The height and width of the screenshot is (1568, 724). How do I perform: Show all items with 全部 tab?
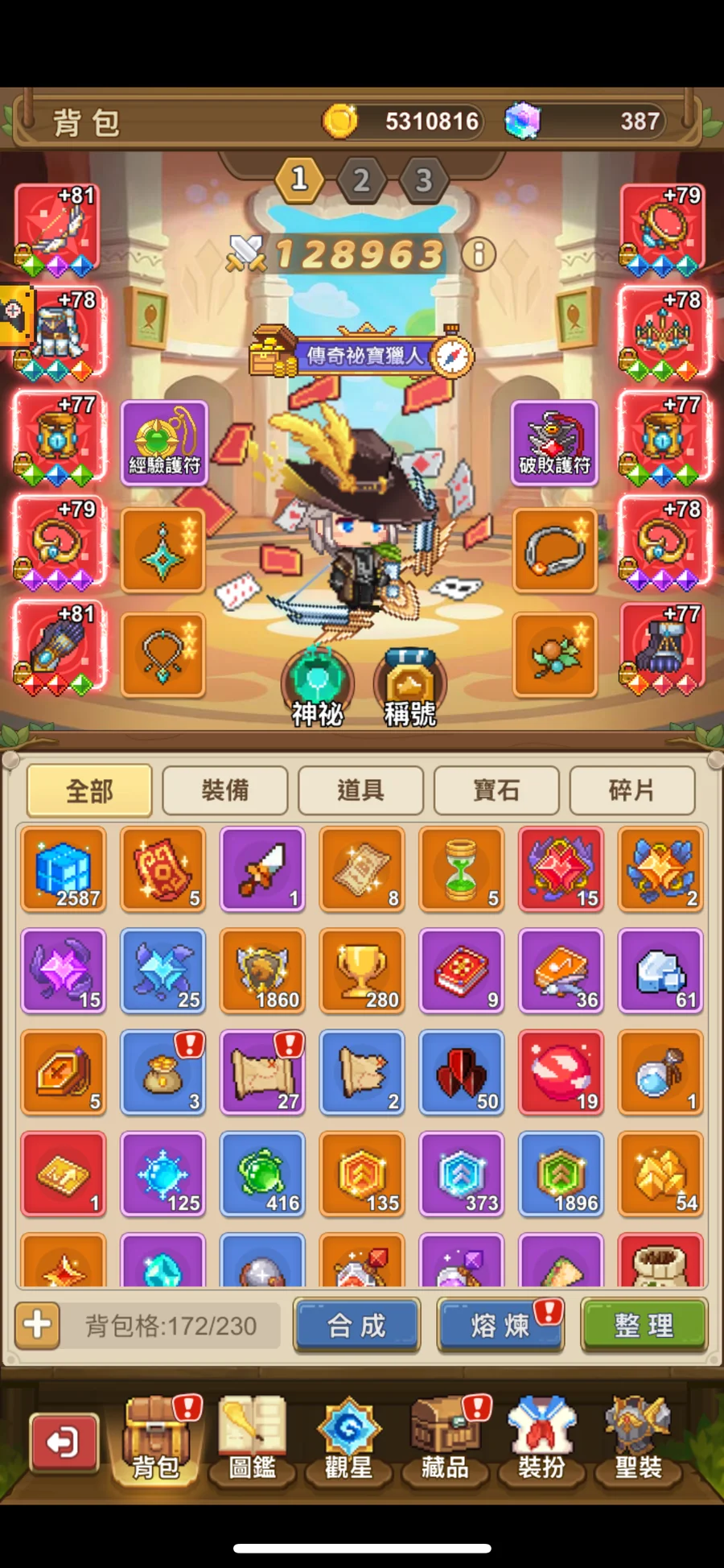89,790
